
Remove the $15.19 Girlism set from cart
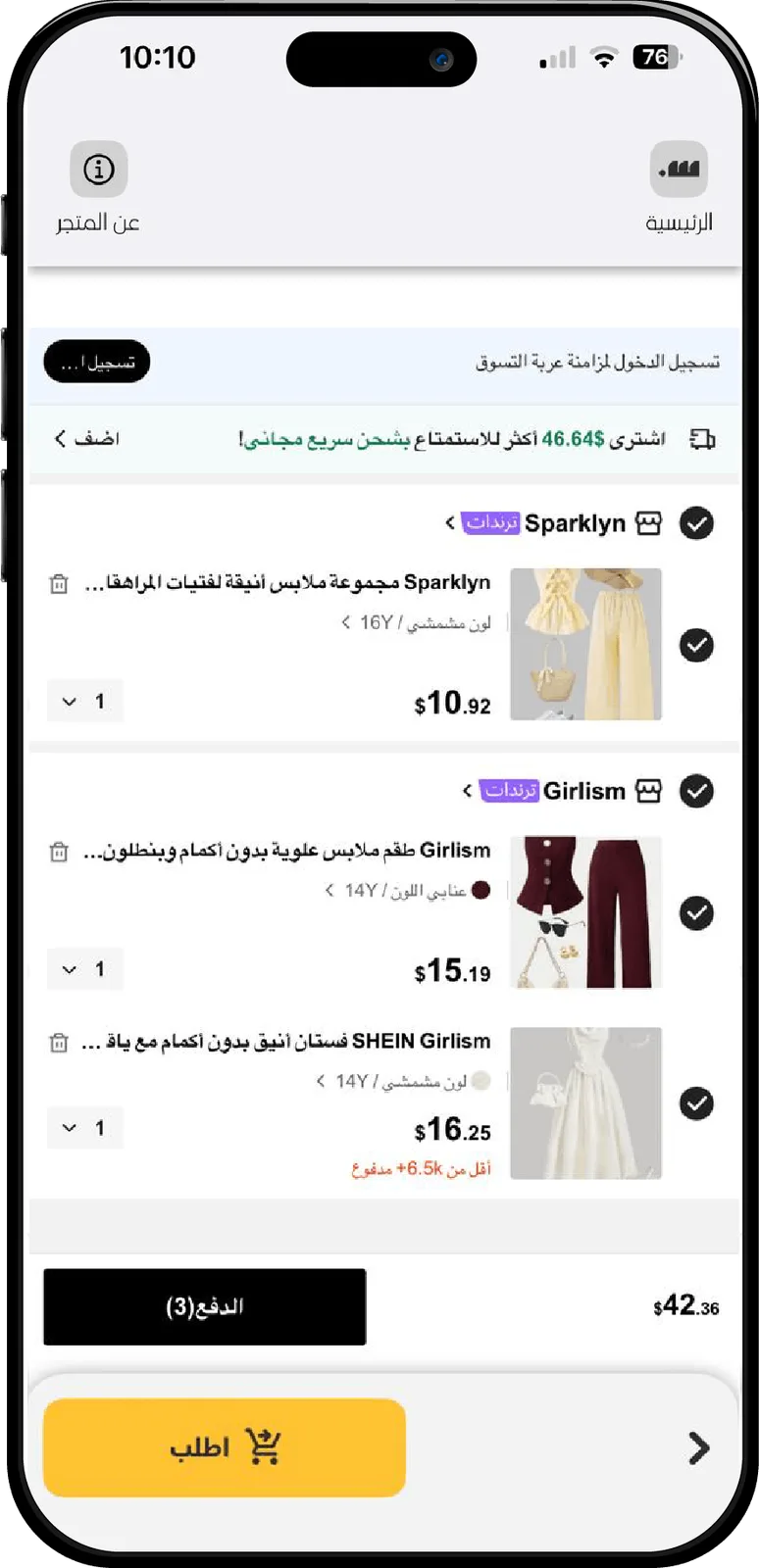[x=59, y=852]
